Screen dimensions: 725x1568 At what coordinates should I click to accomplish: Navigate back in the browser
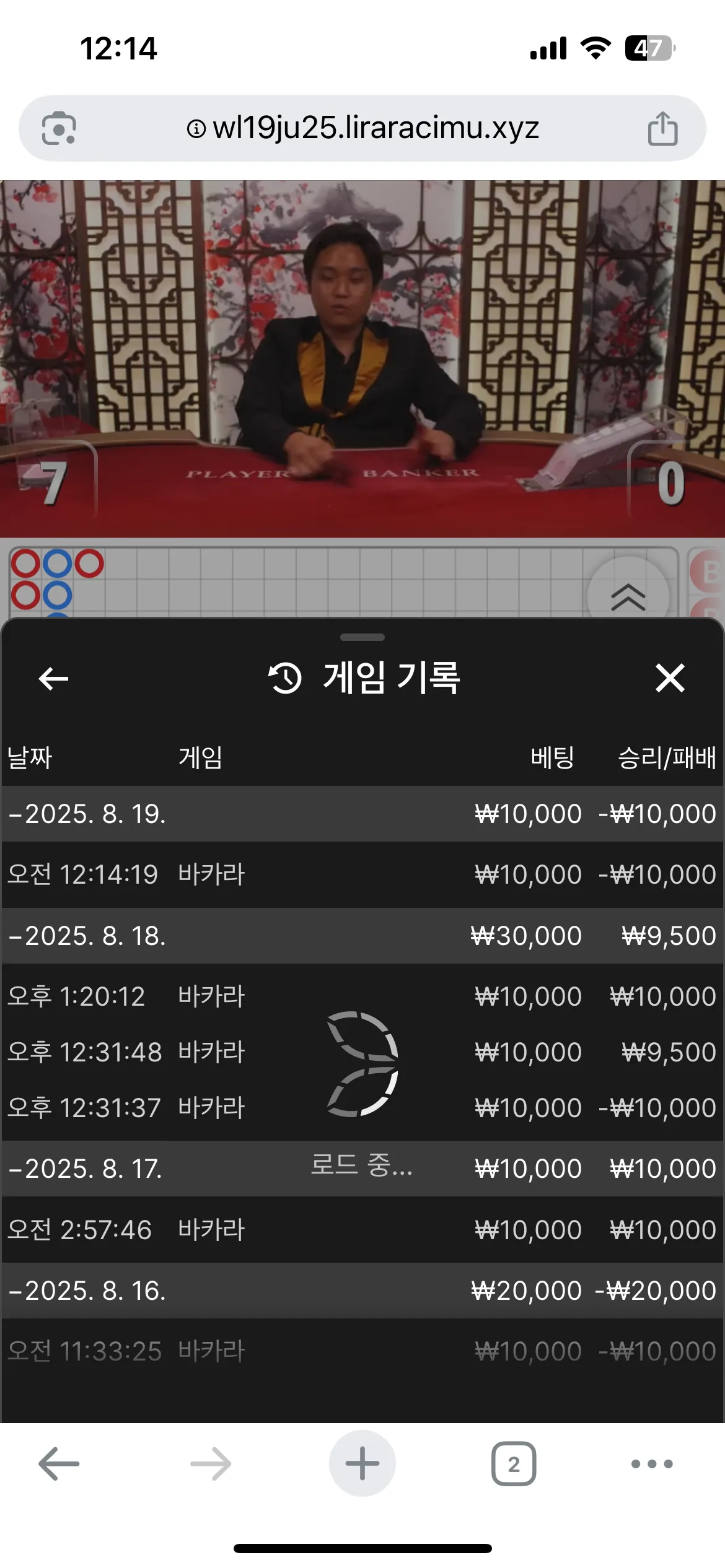click(59, 1464)
